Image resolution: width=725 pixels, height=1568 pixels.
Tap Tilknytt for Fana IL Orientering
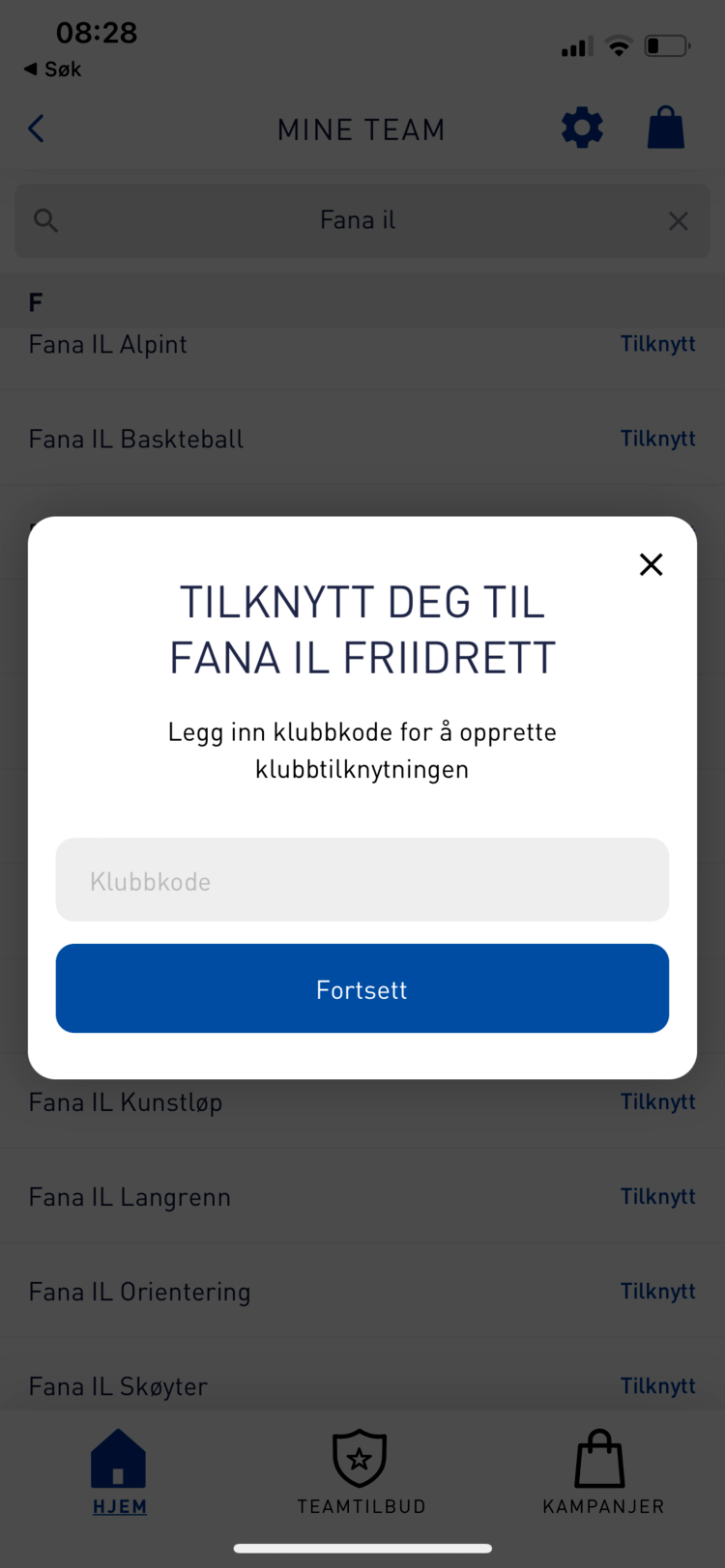(x=657, y=1291)
